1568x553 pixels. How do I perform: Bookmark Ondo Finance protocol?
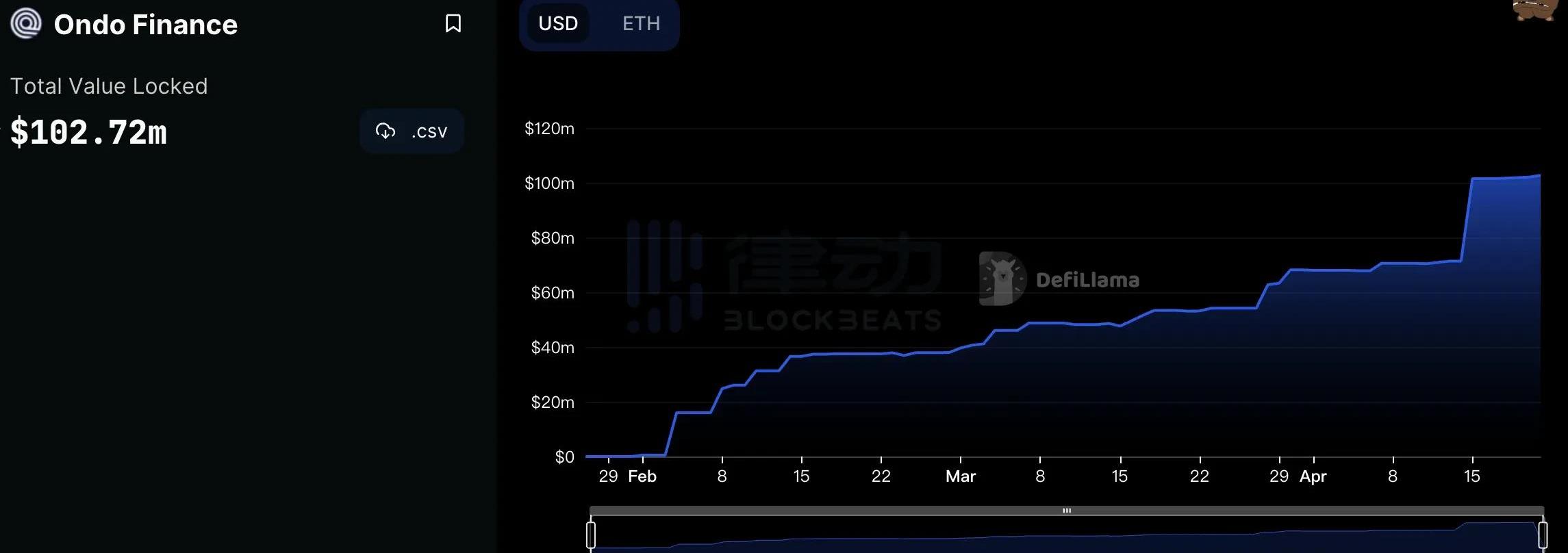453,24
